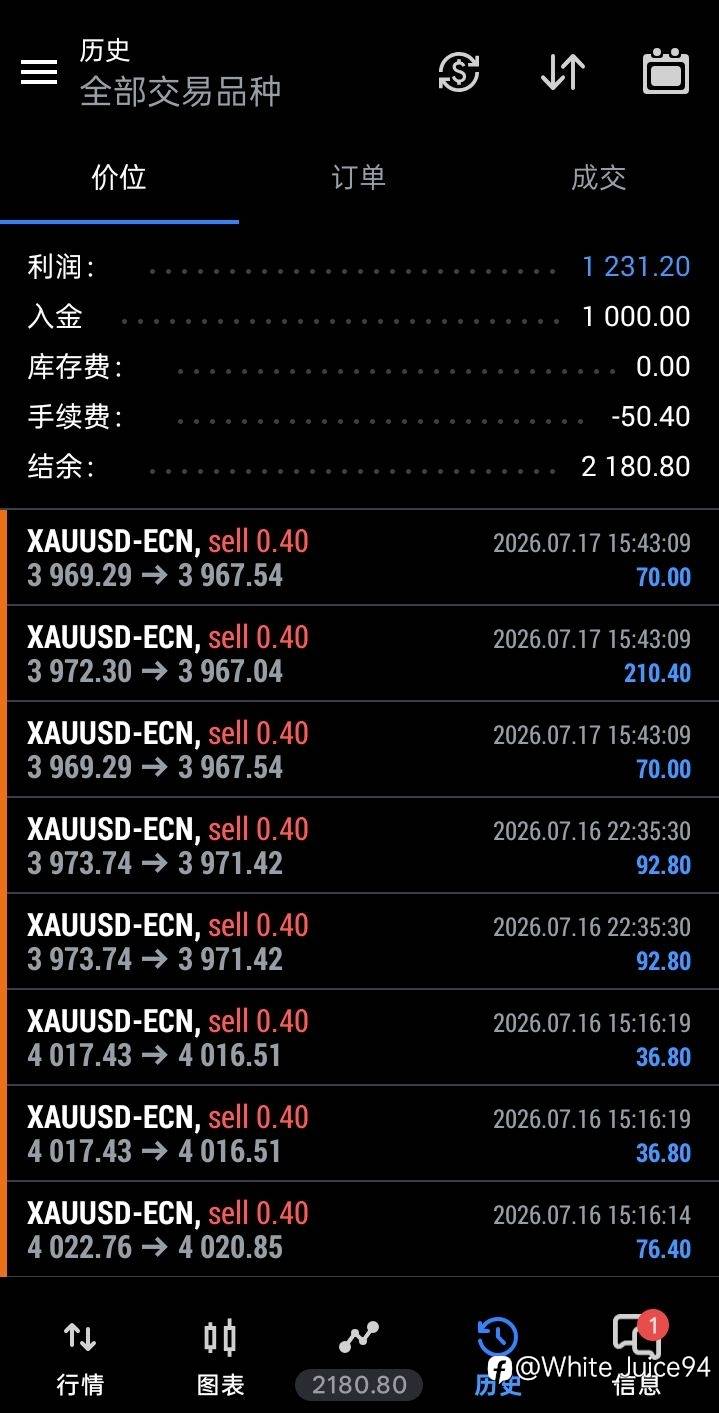The width and height of the screenshot is (719, 1413).
Task: Select the 历史 history tab
Action: (x=497, y=1358)
